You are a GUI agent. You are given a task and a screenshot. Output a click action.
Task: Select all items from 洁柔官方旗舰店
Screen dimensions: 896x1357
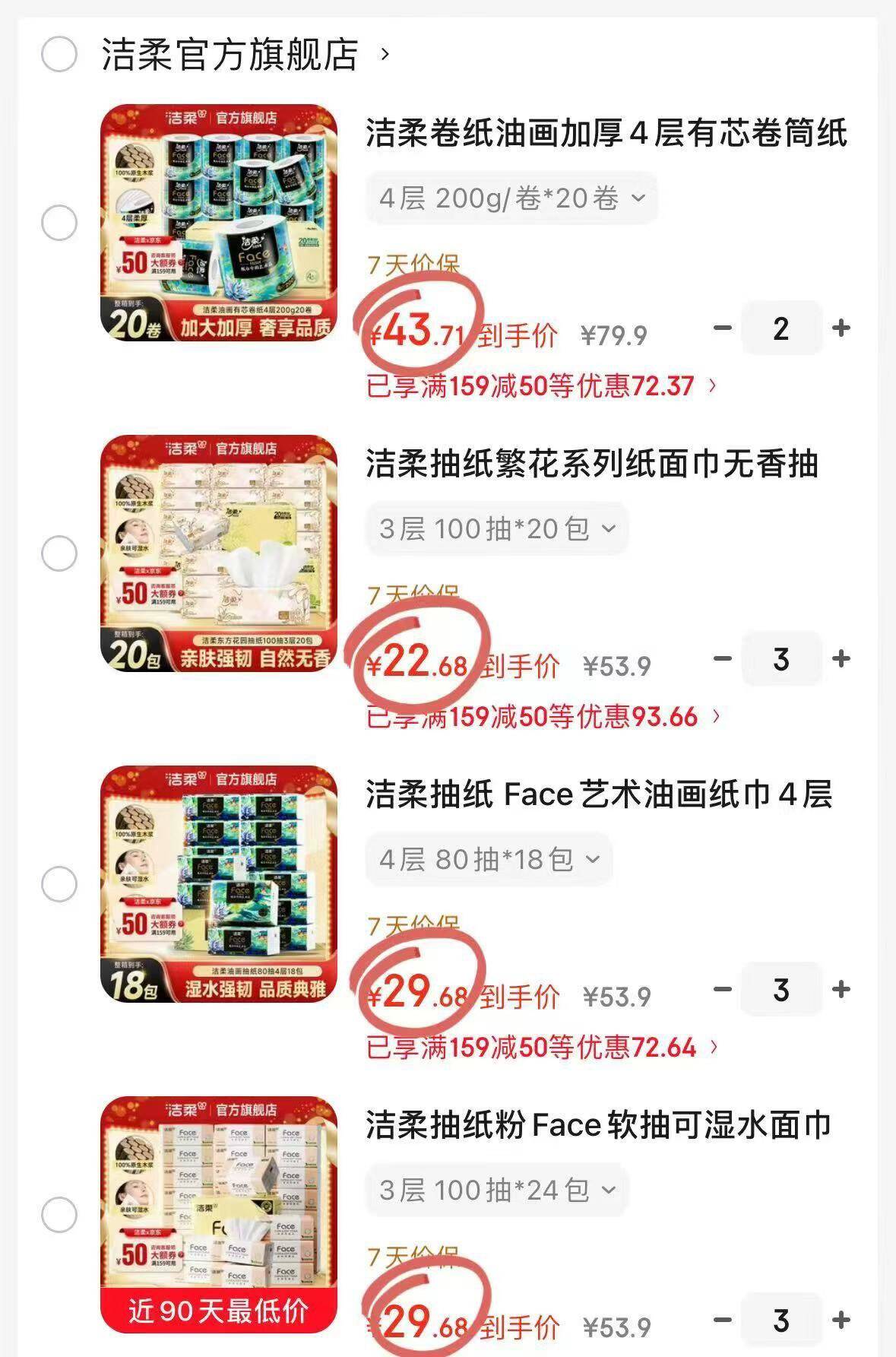[59, 54]
